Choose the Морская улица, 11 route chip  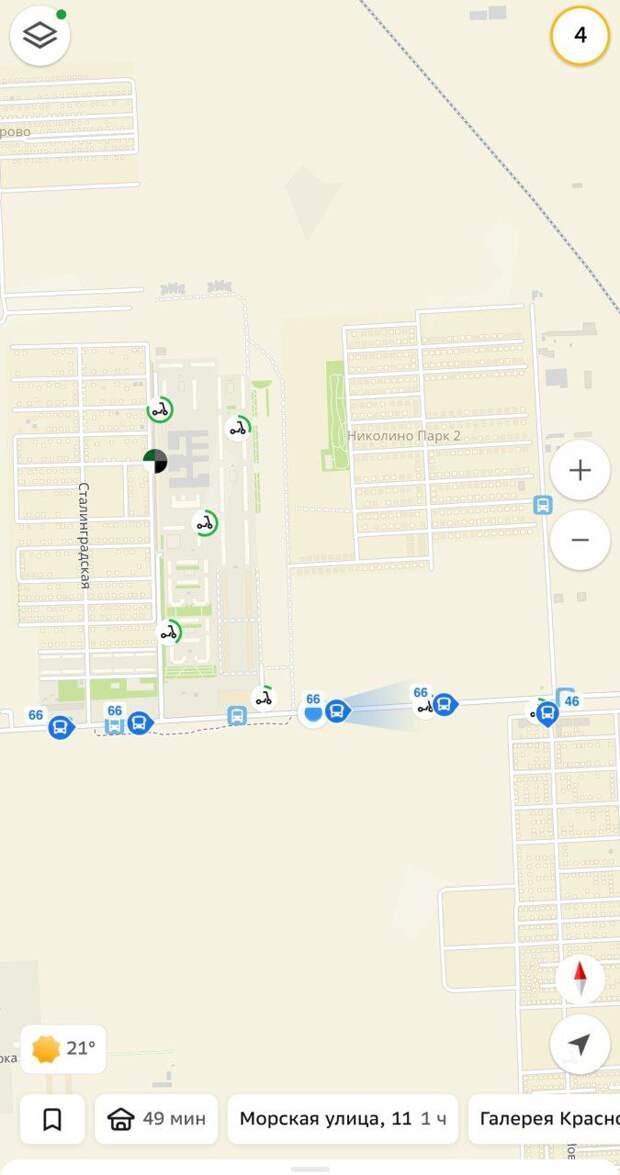tap(343, 1119)
